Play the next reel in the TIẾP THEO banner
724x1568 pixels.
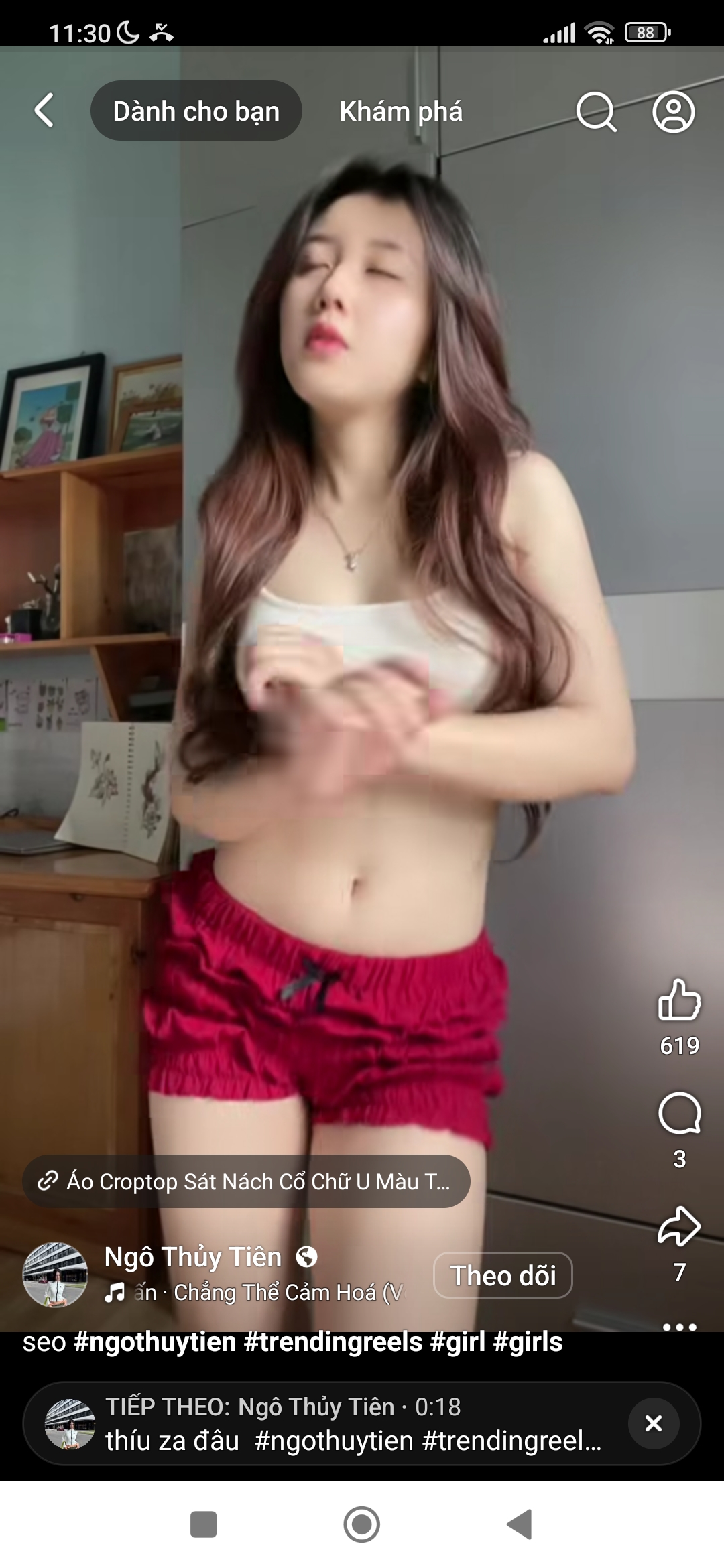(x=335, y=1423)
